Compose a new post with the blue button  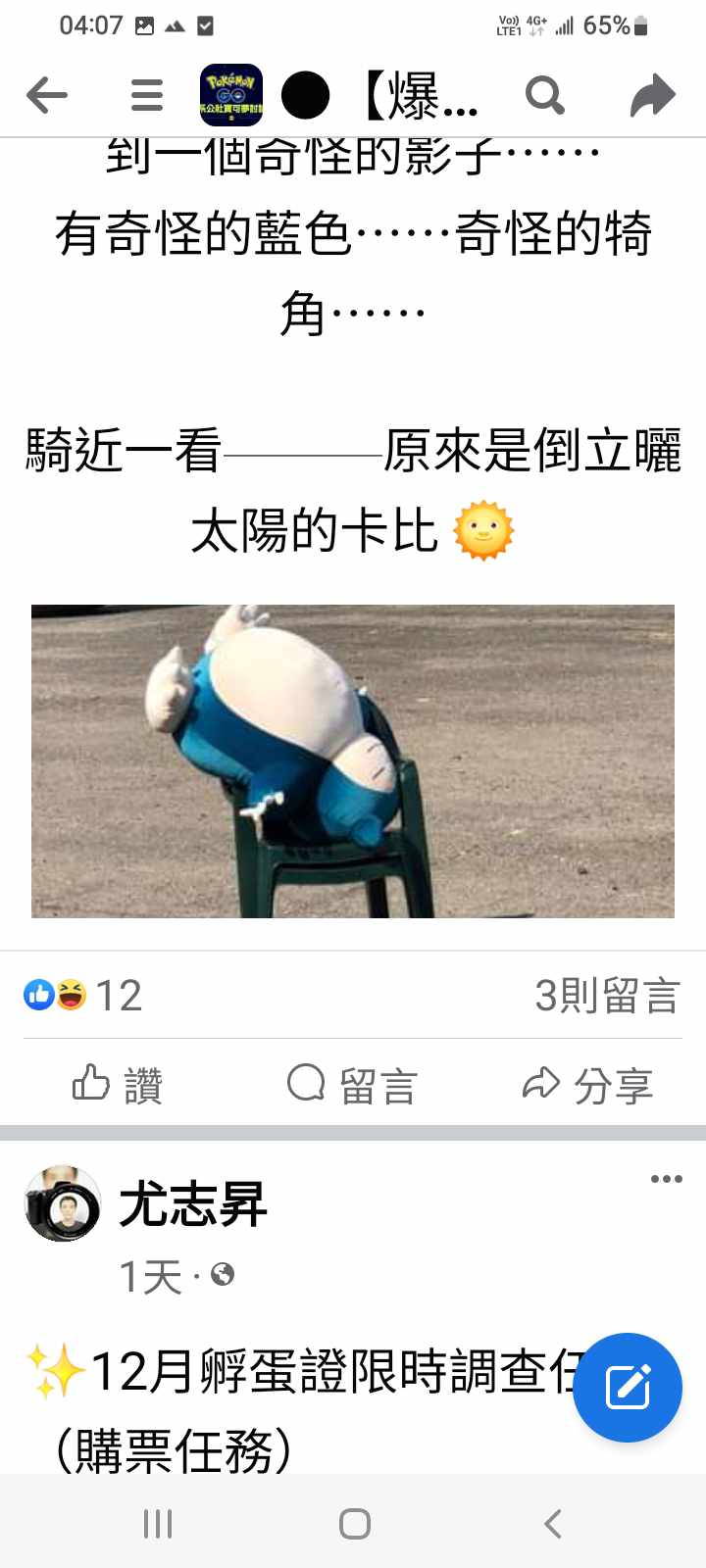[x=628, y=1387]
